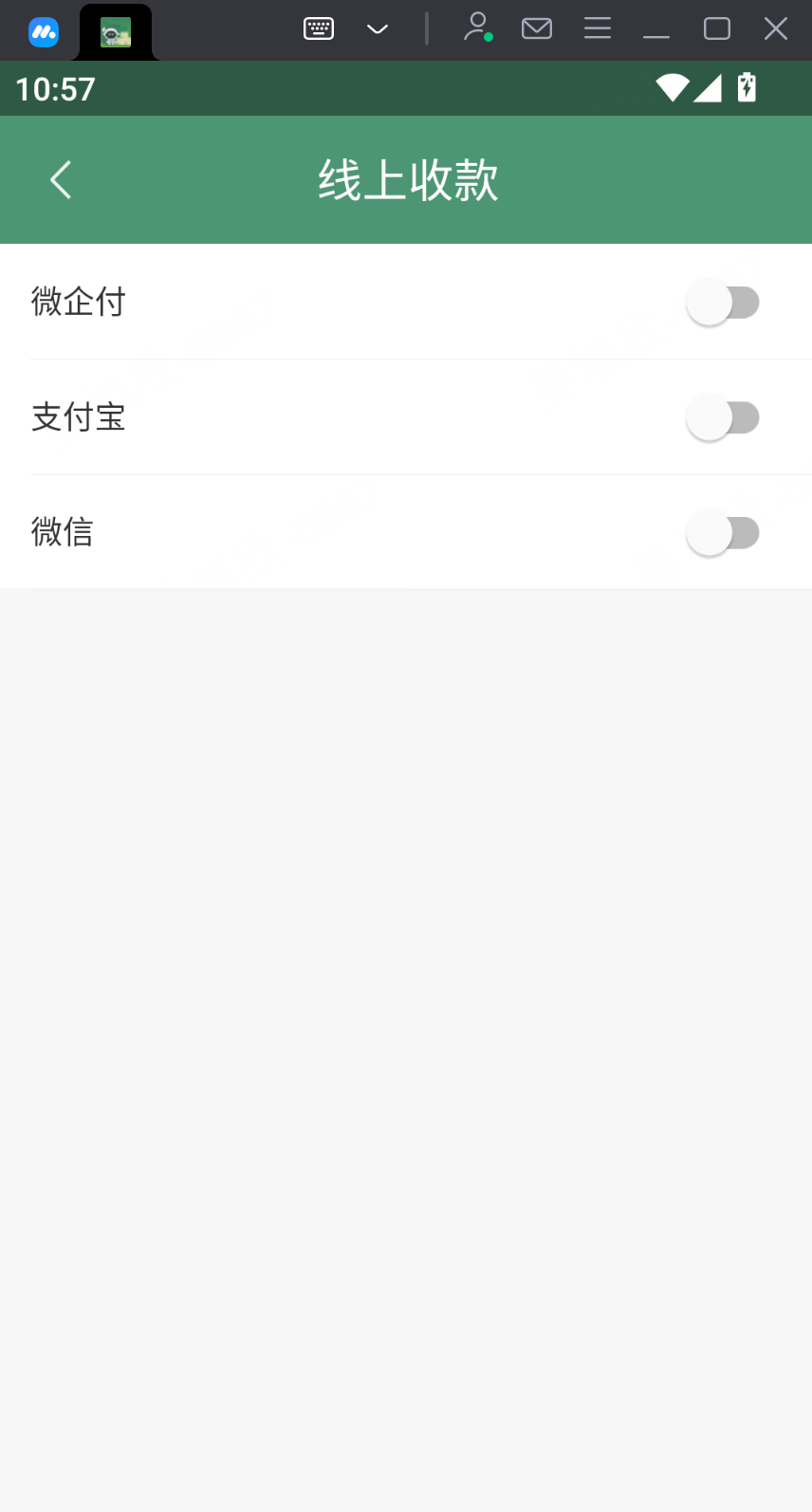
Task: Open the emulator hamburger menu
Action: [598, 28]
